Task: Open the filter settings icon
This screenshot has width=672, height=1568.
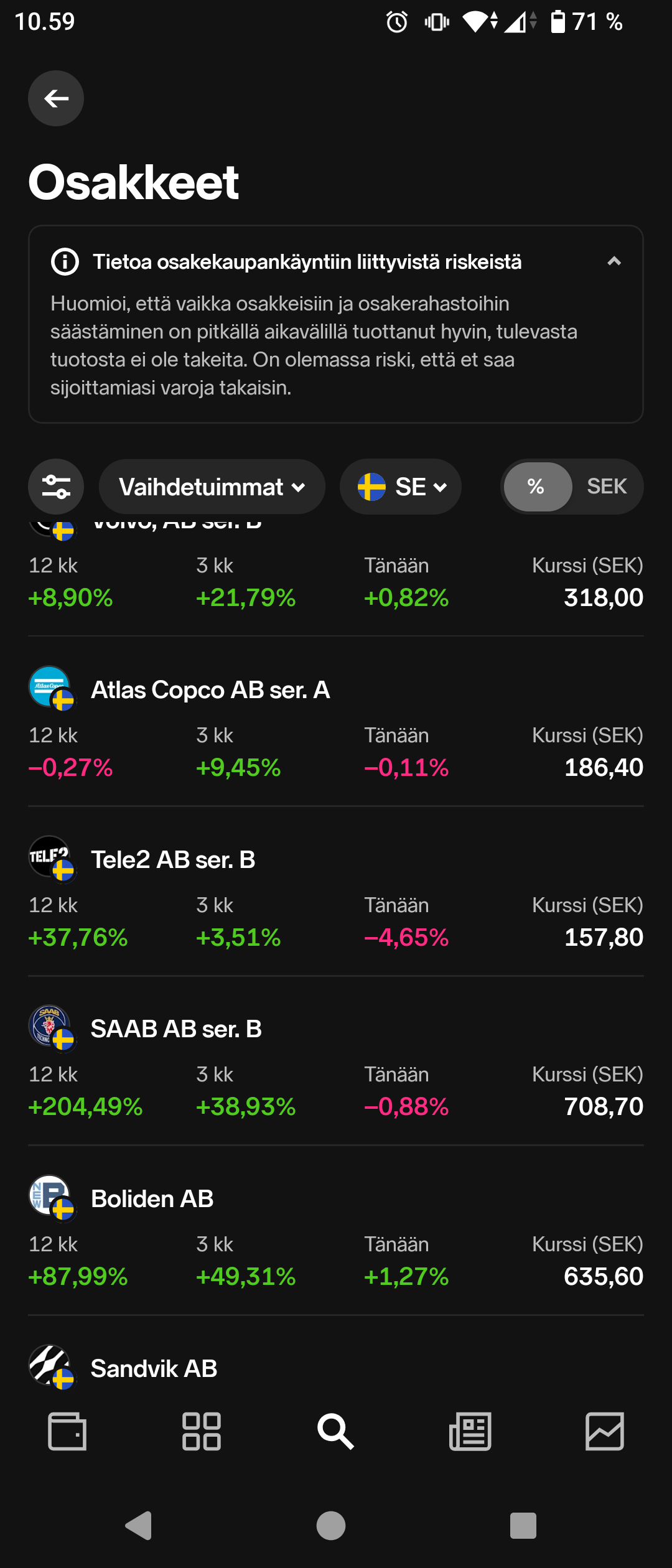Action: click(x=56, y=487)
